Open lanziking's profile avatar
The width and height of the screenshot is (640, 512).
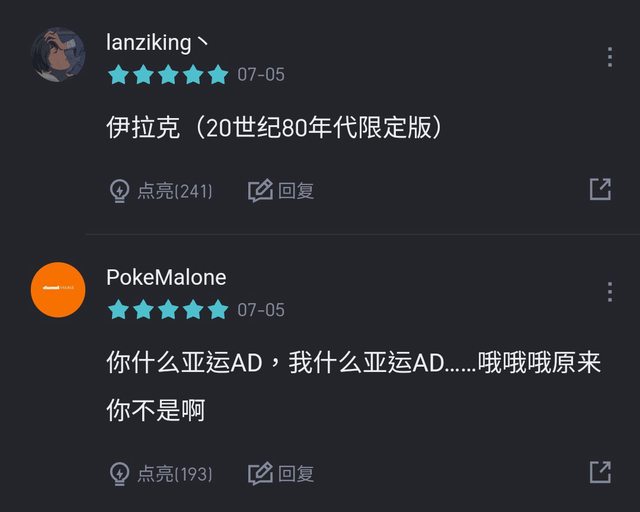click(58, 55)
